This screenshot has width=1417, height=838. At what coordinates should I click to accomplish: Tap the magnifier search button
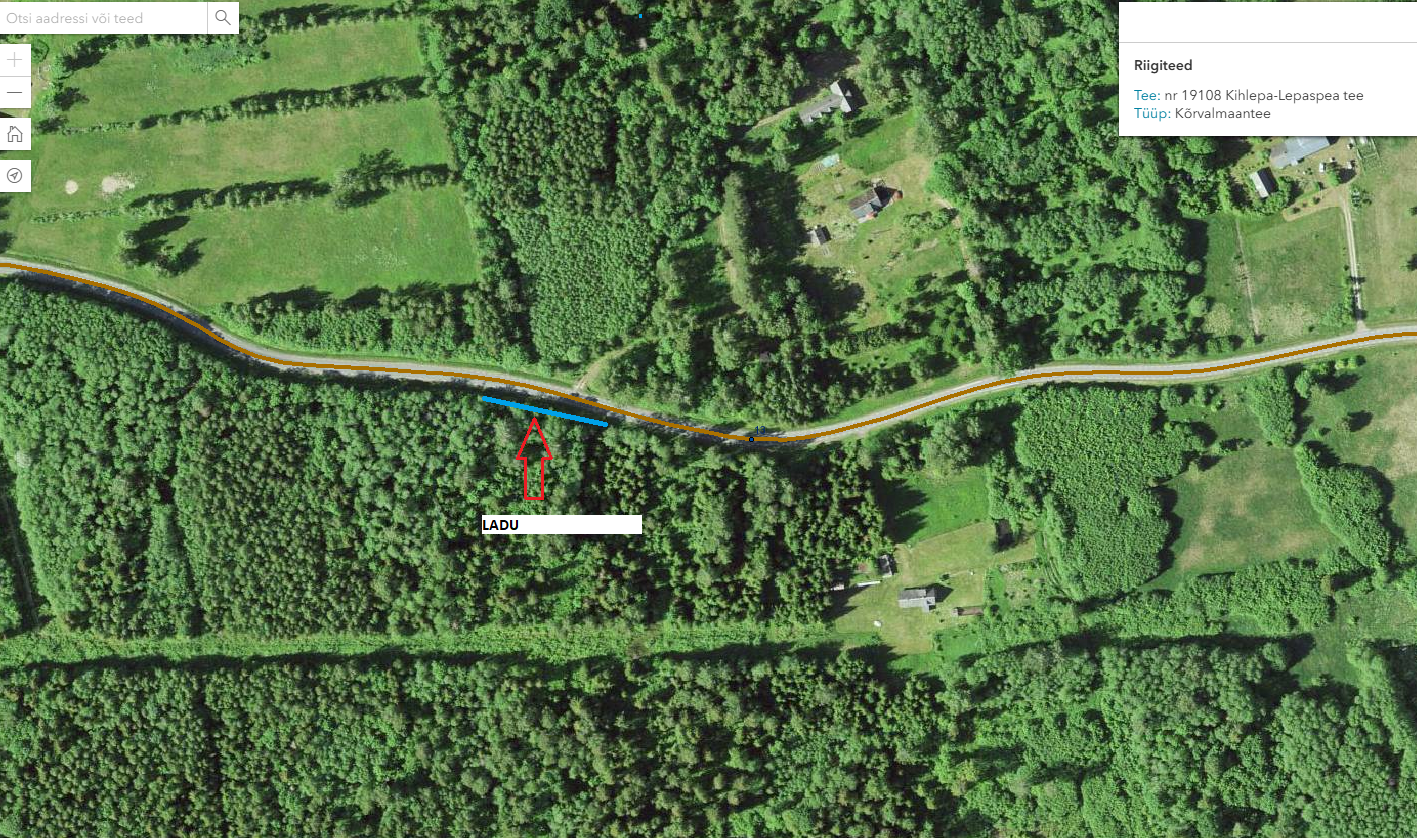(x=222, y=18)
